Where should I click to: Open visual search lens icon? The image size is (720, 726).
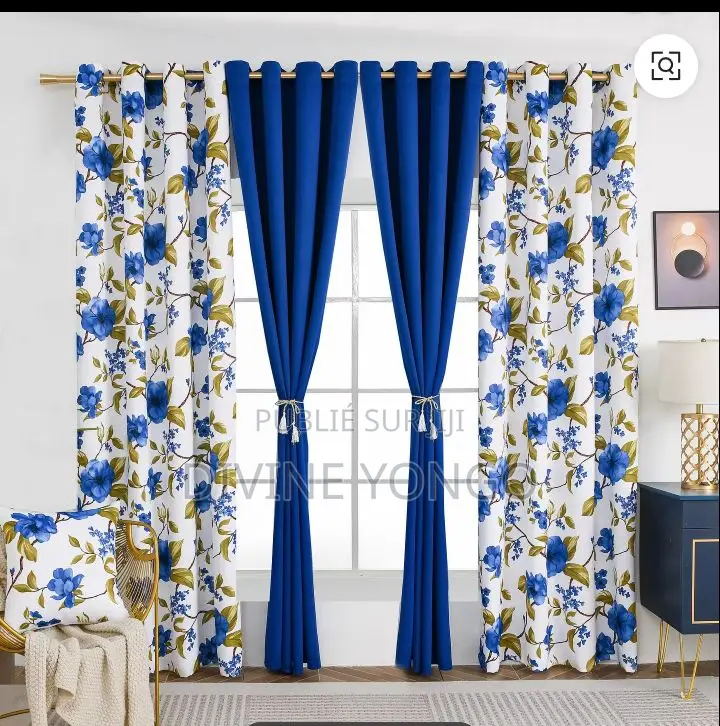[x=665, y=66]
